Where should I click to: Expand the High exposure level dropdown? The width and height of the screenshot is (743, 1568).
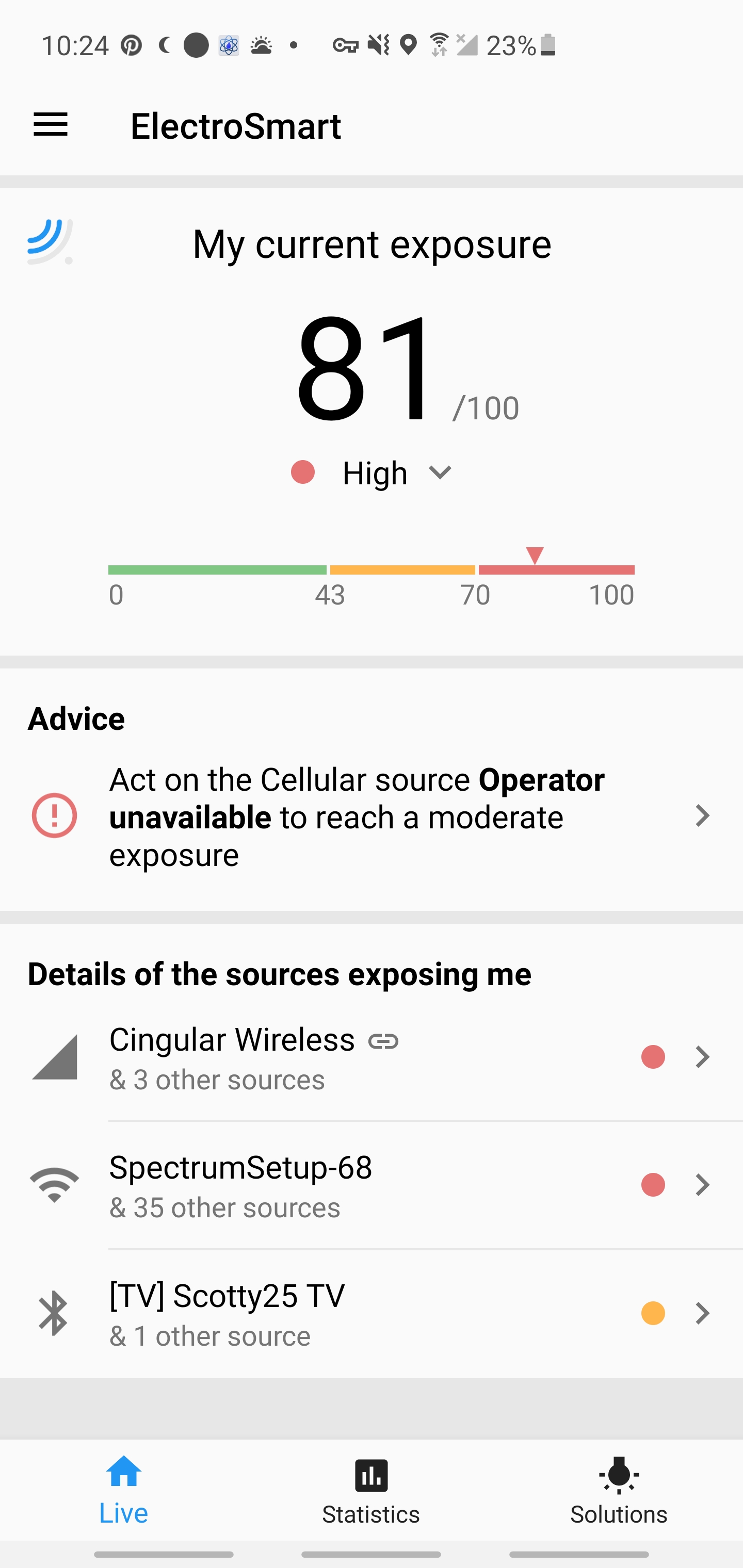tap(439, 473)
